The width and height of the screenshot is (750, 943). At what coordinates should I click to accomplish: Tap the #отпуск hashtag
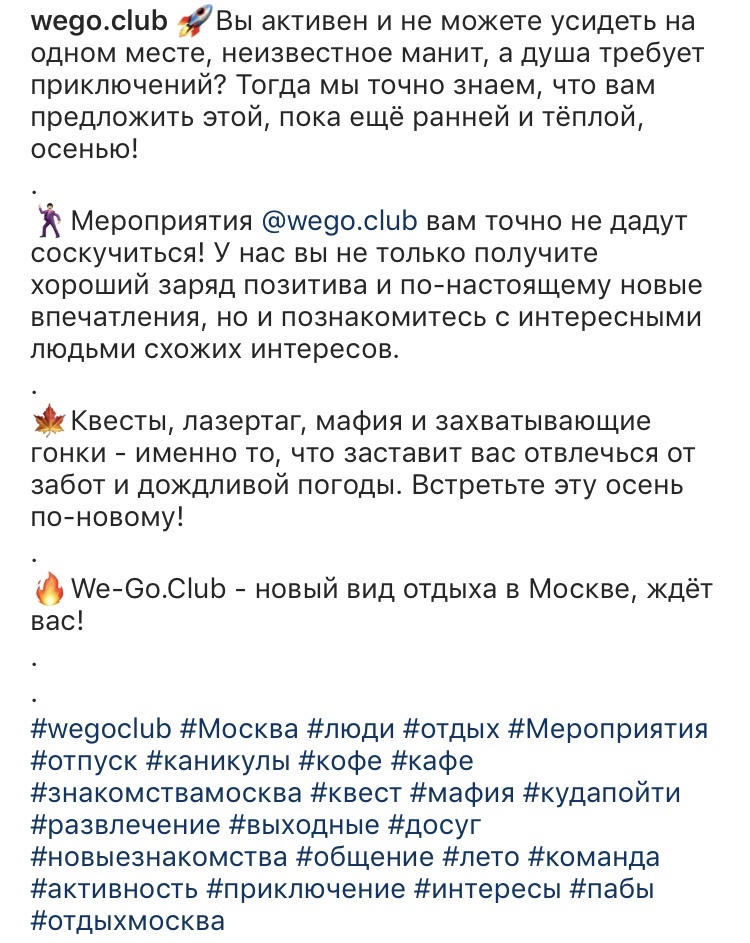point(84,761)
